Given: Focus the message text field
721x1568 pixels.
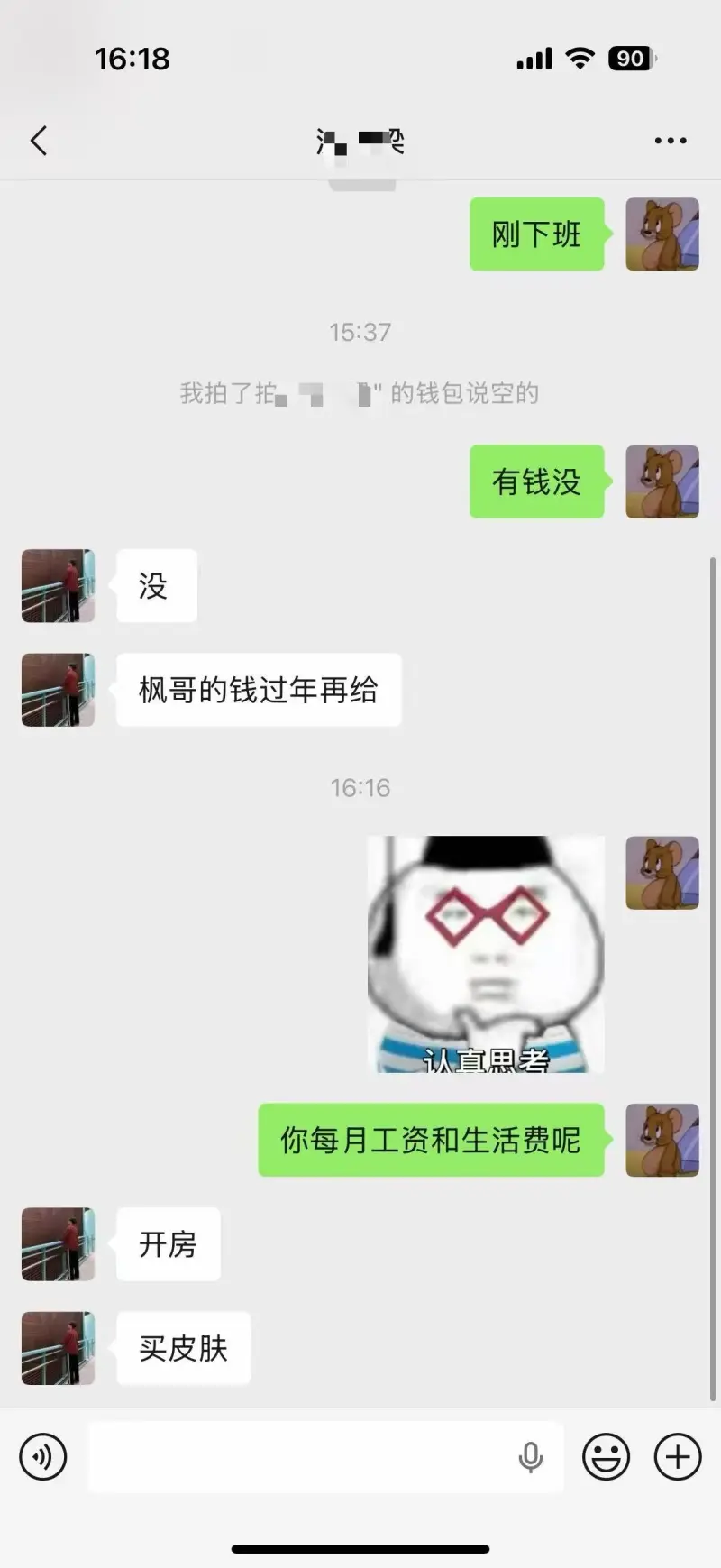Looking at the screenshot, I should click(297, 1456).
